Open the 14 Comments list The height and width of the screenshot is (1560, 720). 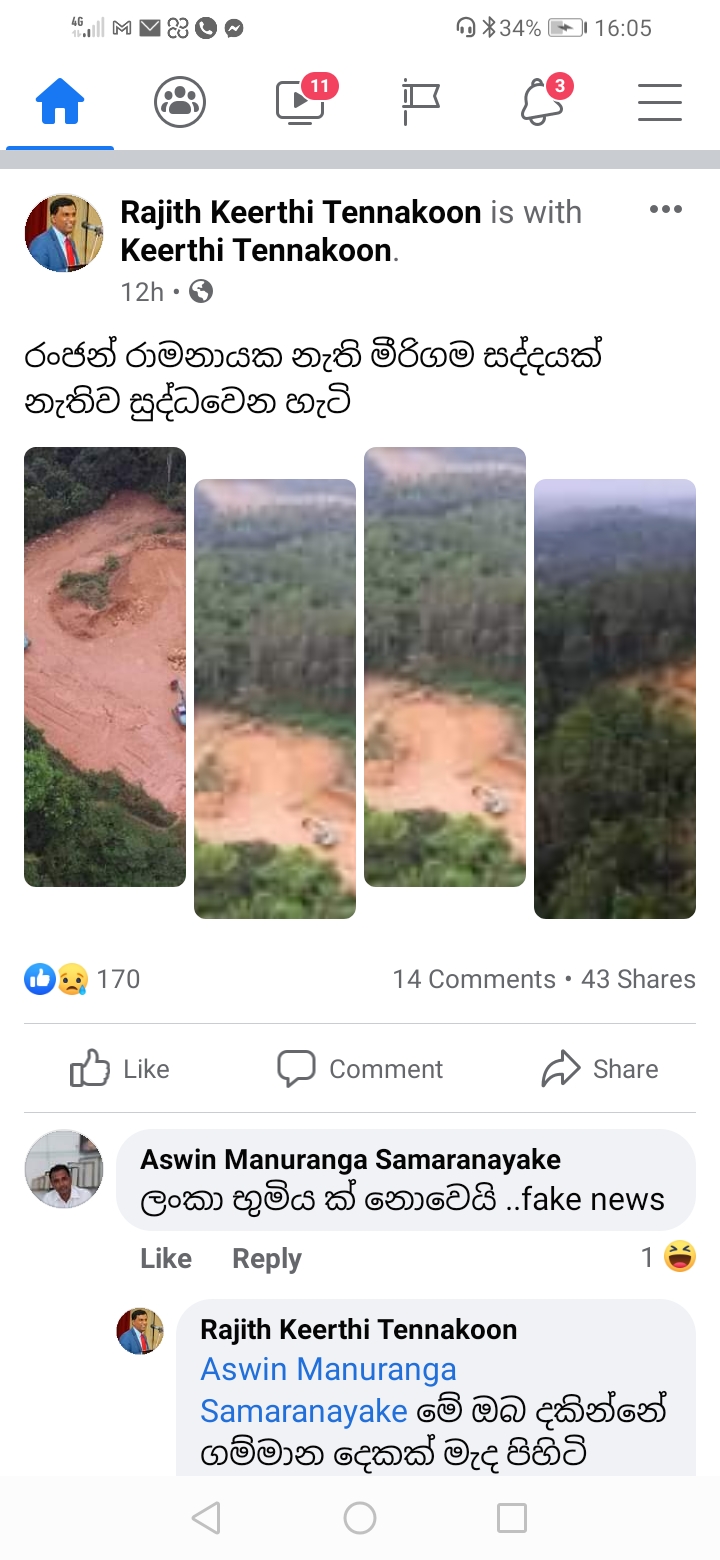(x=474, y=978)
